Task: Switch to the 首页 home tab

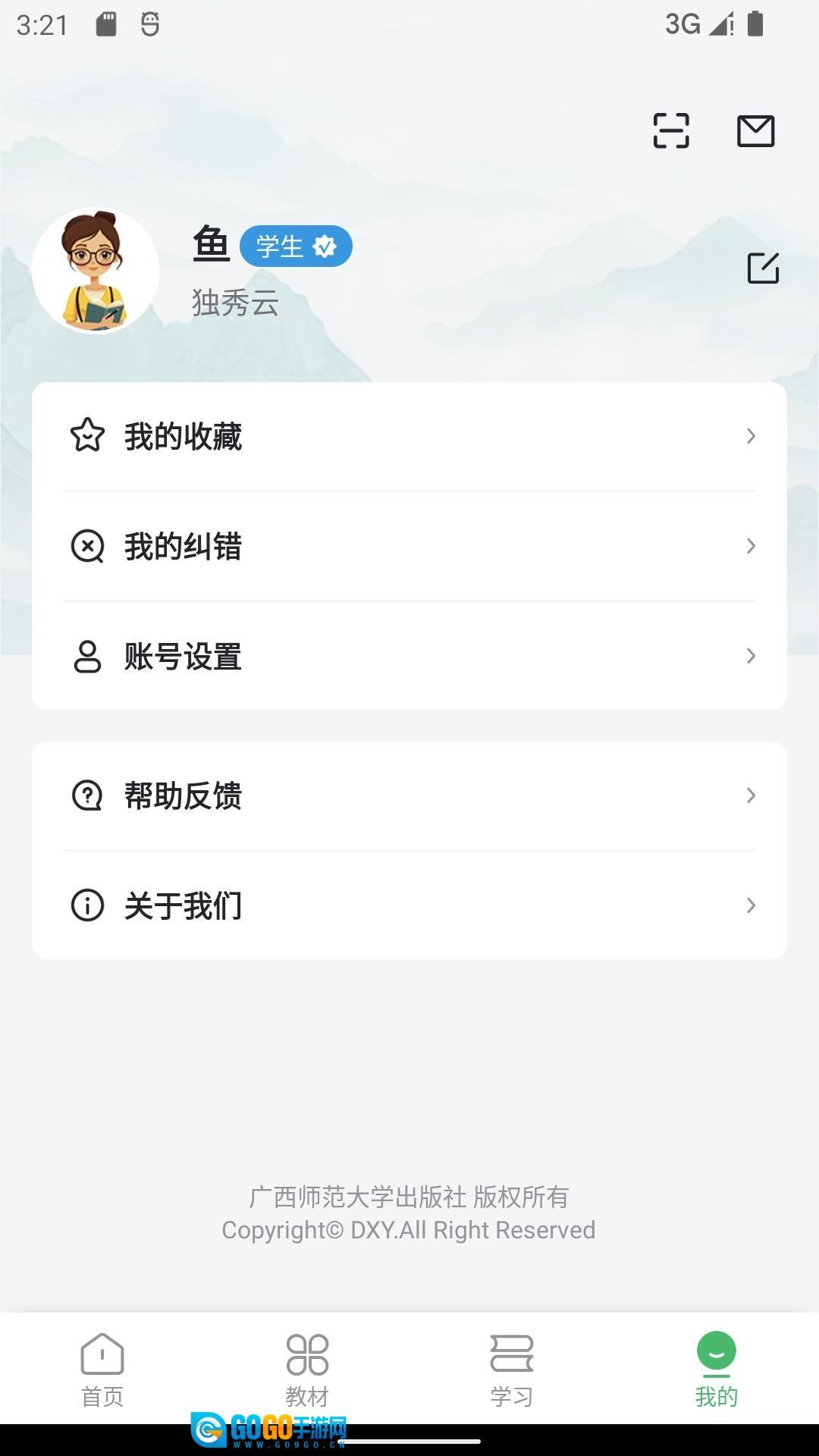Action: click(102, 1369)
